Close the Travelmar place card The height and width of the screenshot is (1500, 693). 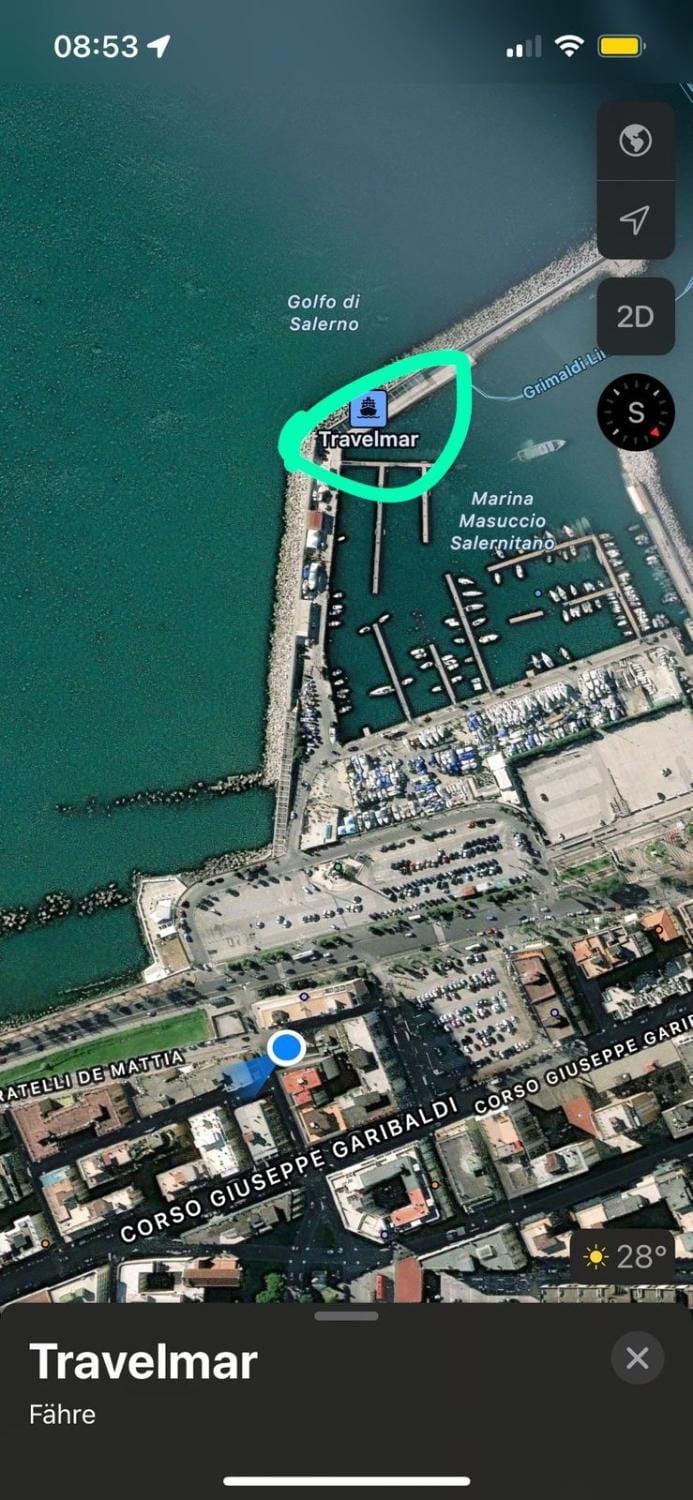coord(637,1358)
